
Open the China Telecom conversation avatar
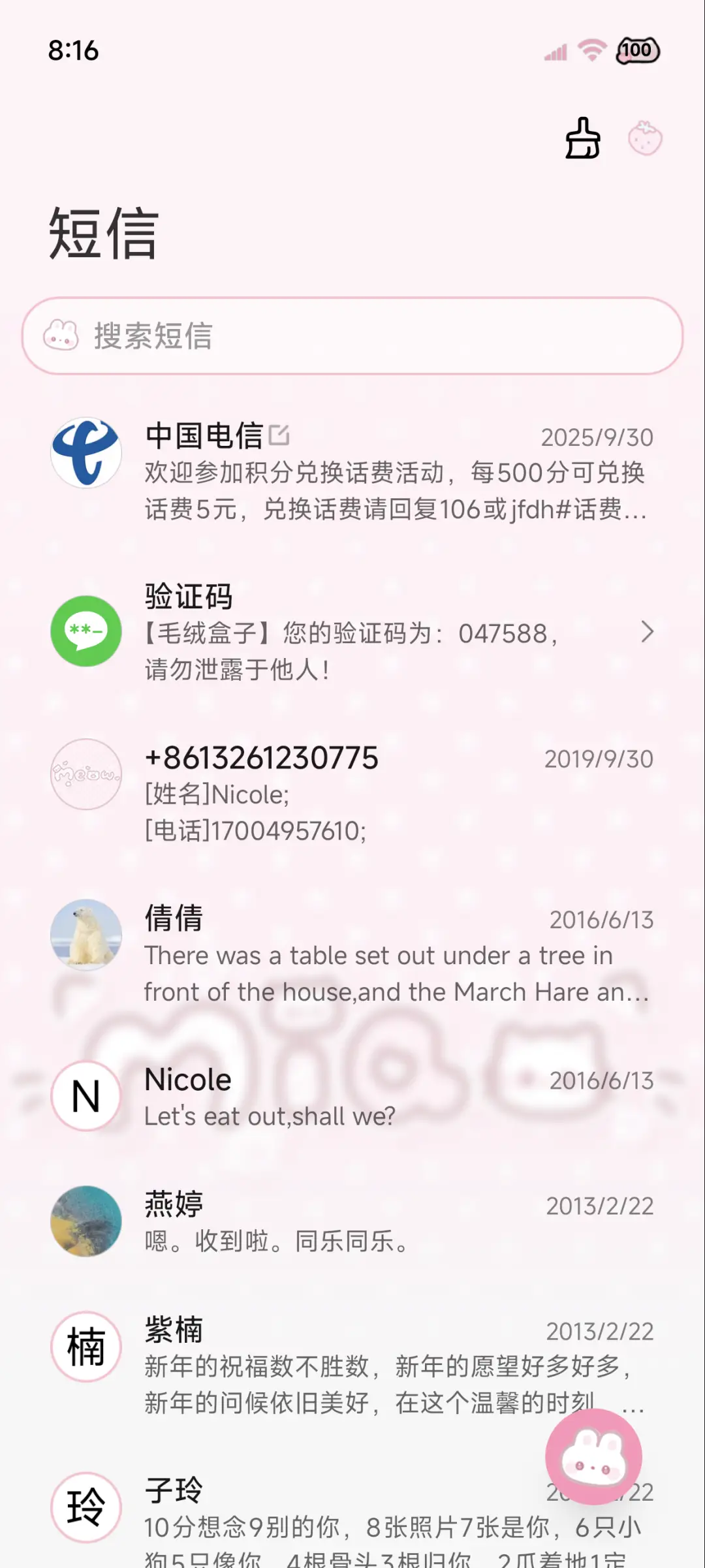point(85,453)
